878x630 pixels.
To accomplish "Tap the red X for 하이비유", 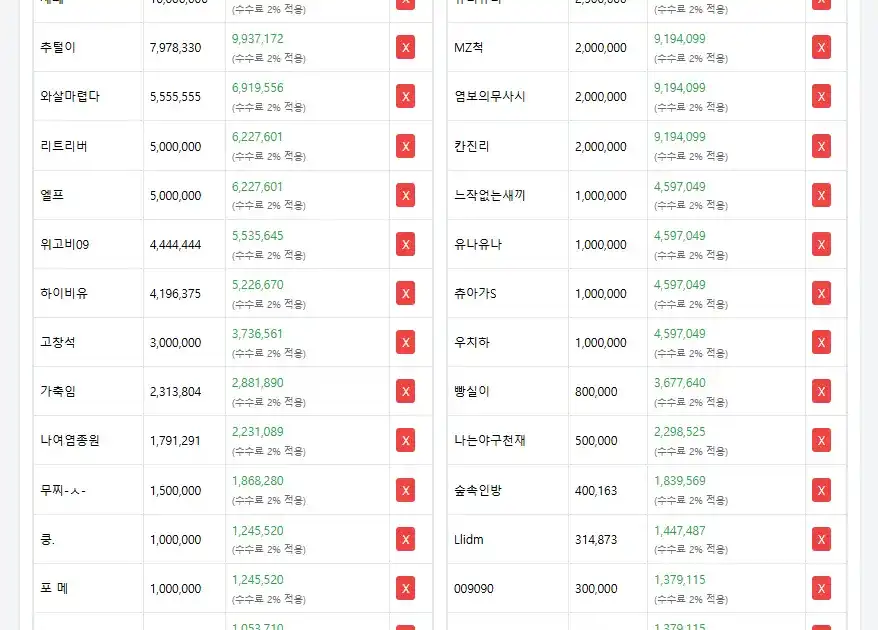I will (405, 293).
